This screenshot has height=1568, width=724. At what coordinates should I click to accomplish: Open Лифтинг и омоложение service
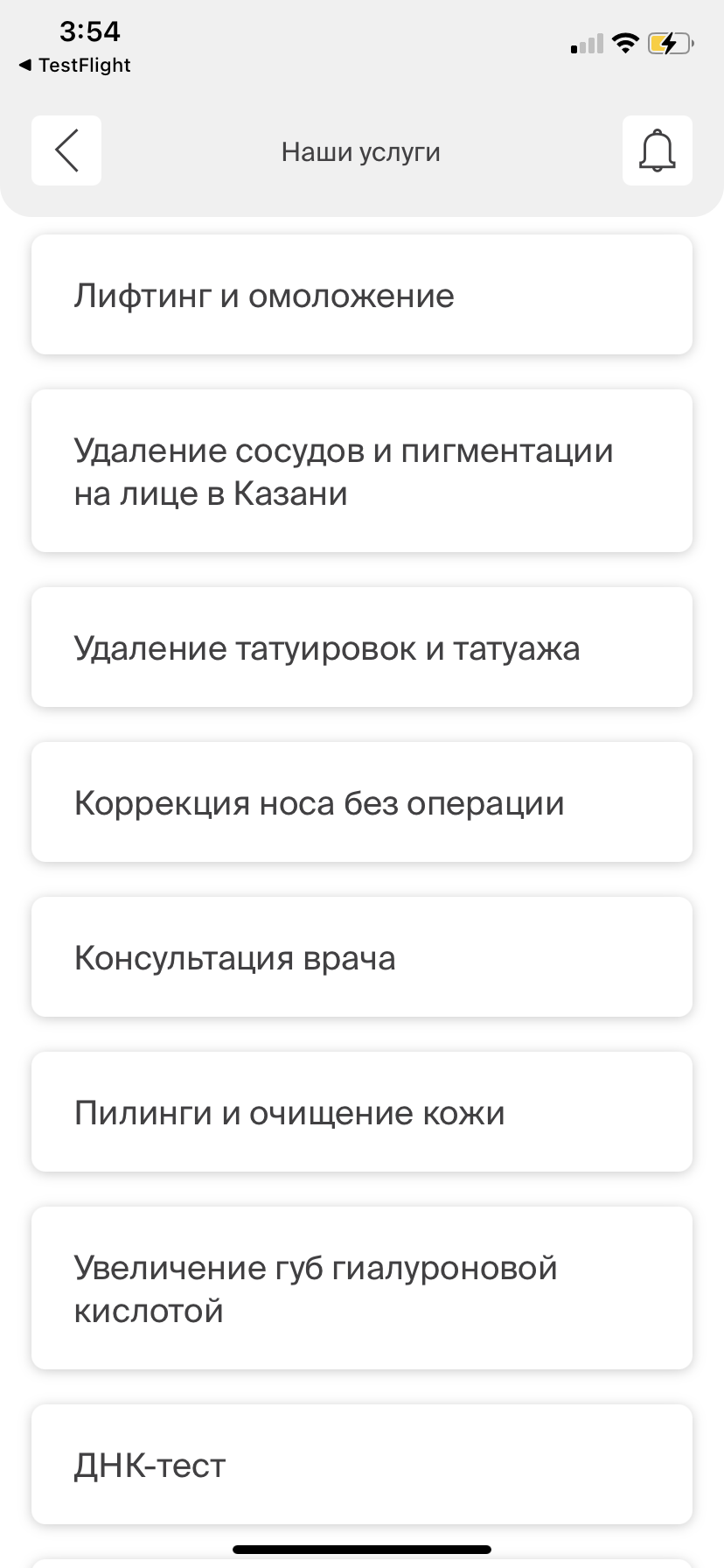click(362, 295)
